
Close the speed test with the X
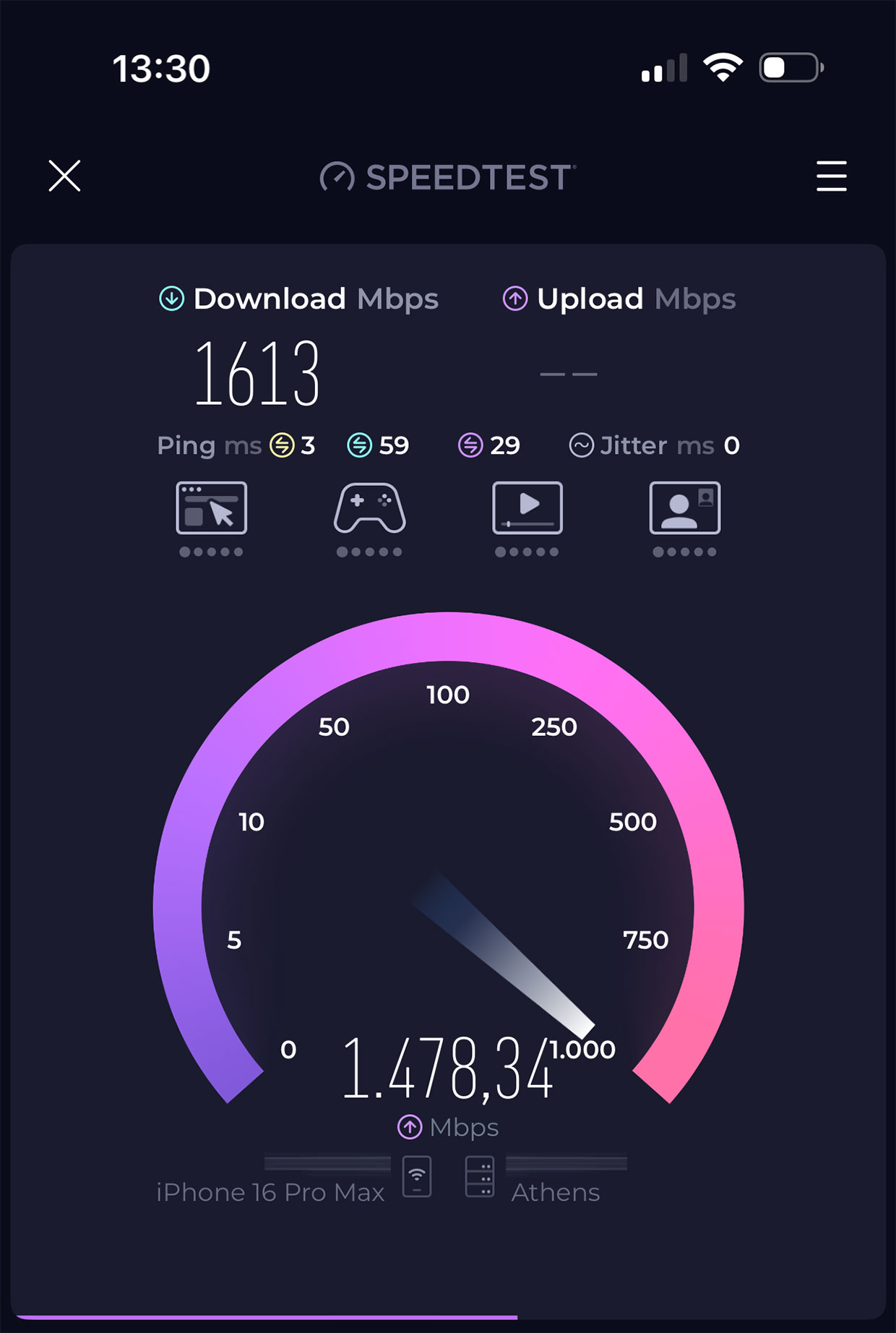[x=64, y=176]
